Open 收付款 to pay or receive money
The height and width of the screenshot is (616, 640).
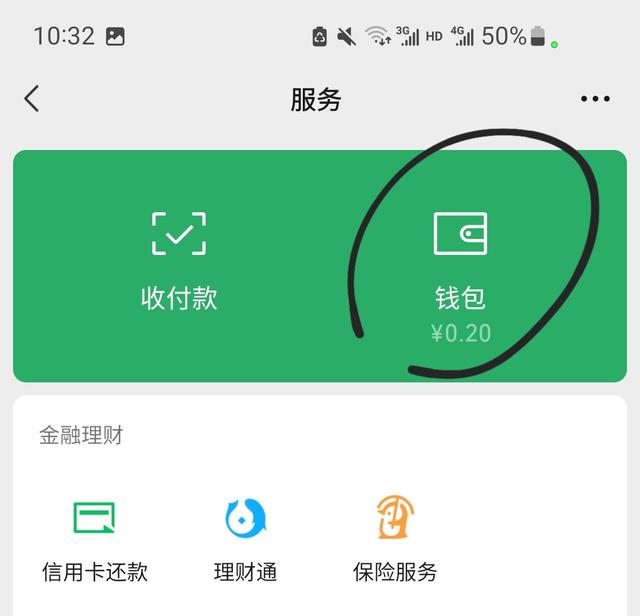point(179,262)
